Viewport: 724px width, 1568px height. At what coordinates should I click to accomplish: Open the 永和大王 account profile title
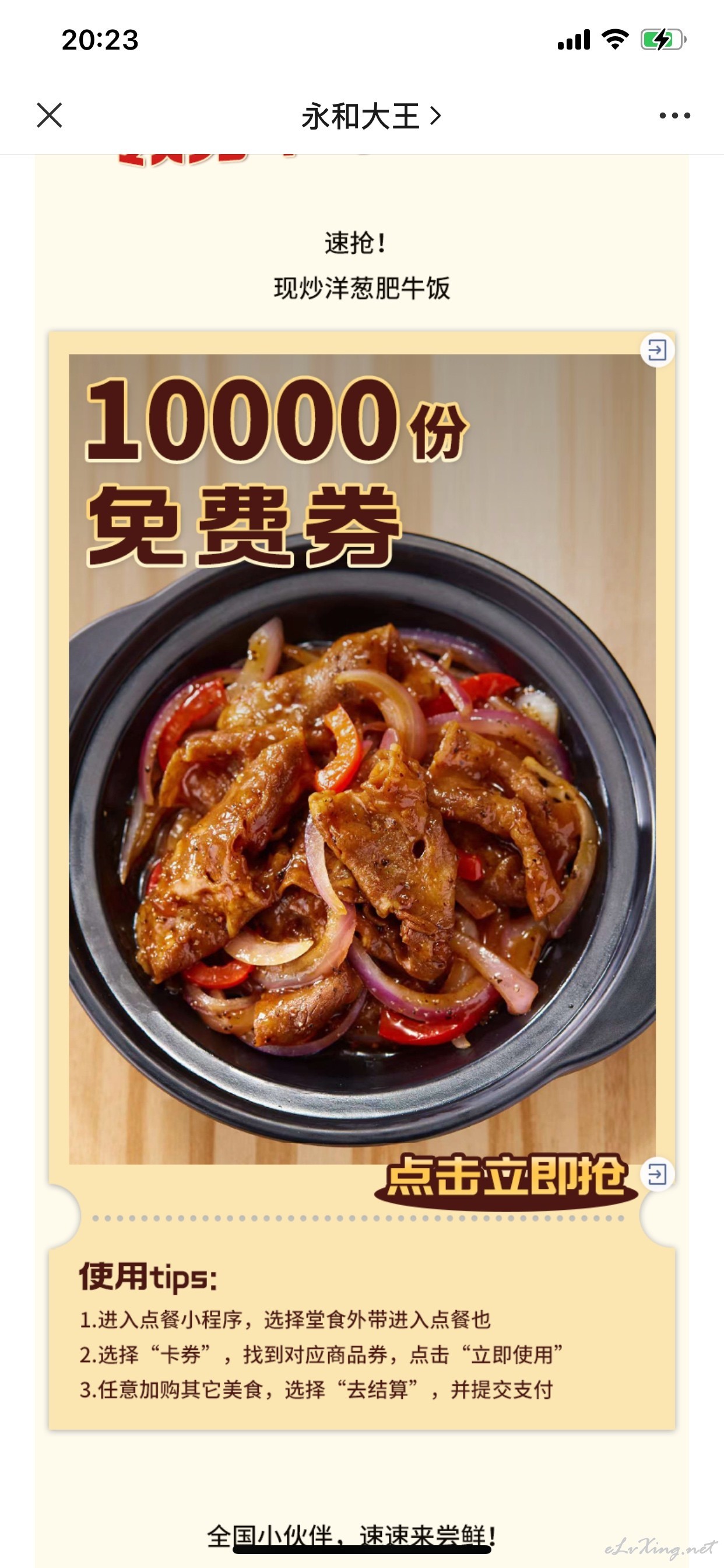371,116
